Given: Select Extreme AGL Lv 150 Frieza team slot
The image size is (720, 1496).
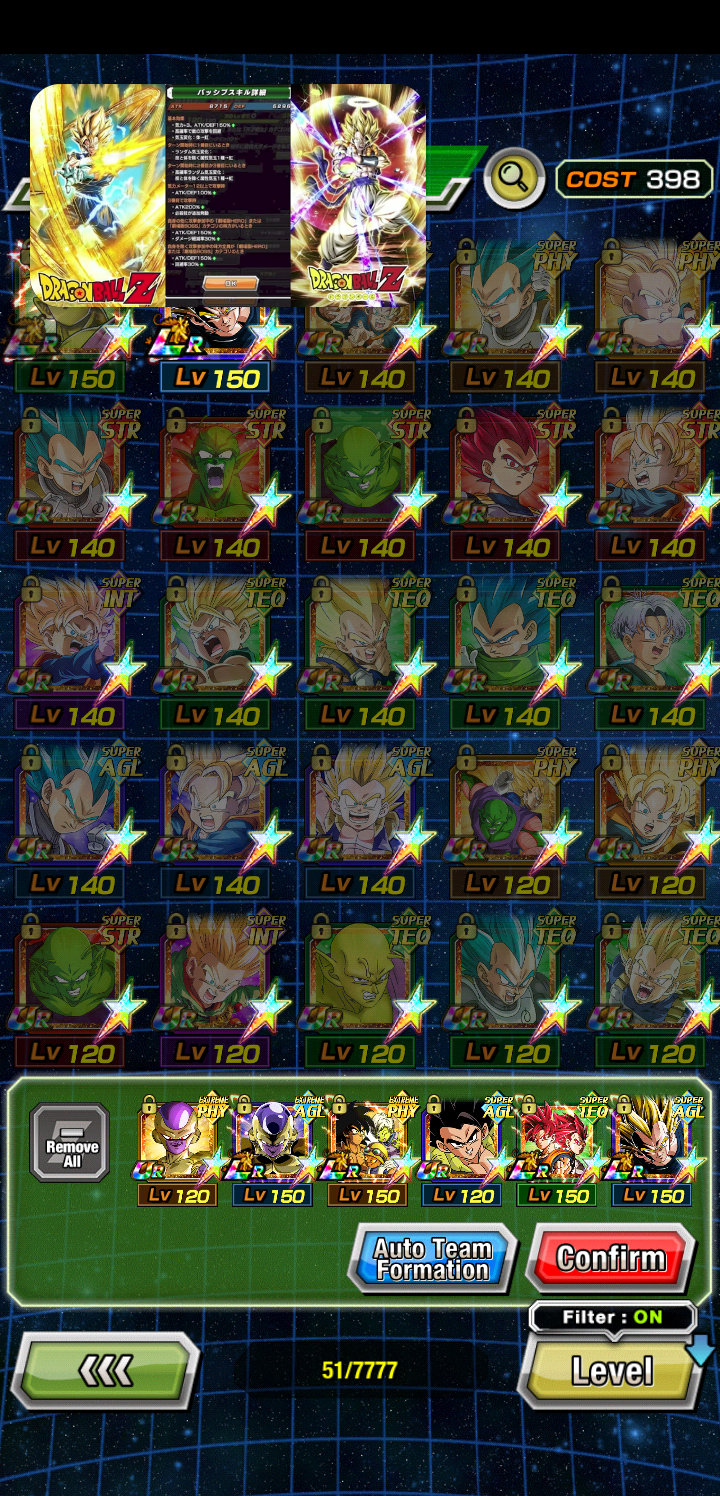Looking at the screenshot, I should point(272,1151).
